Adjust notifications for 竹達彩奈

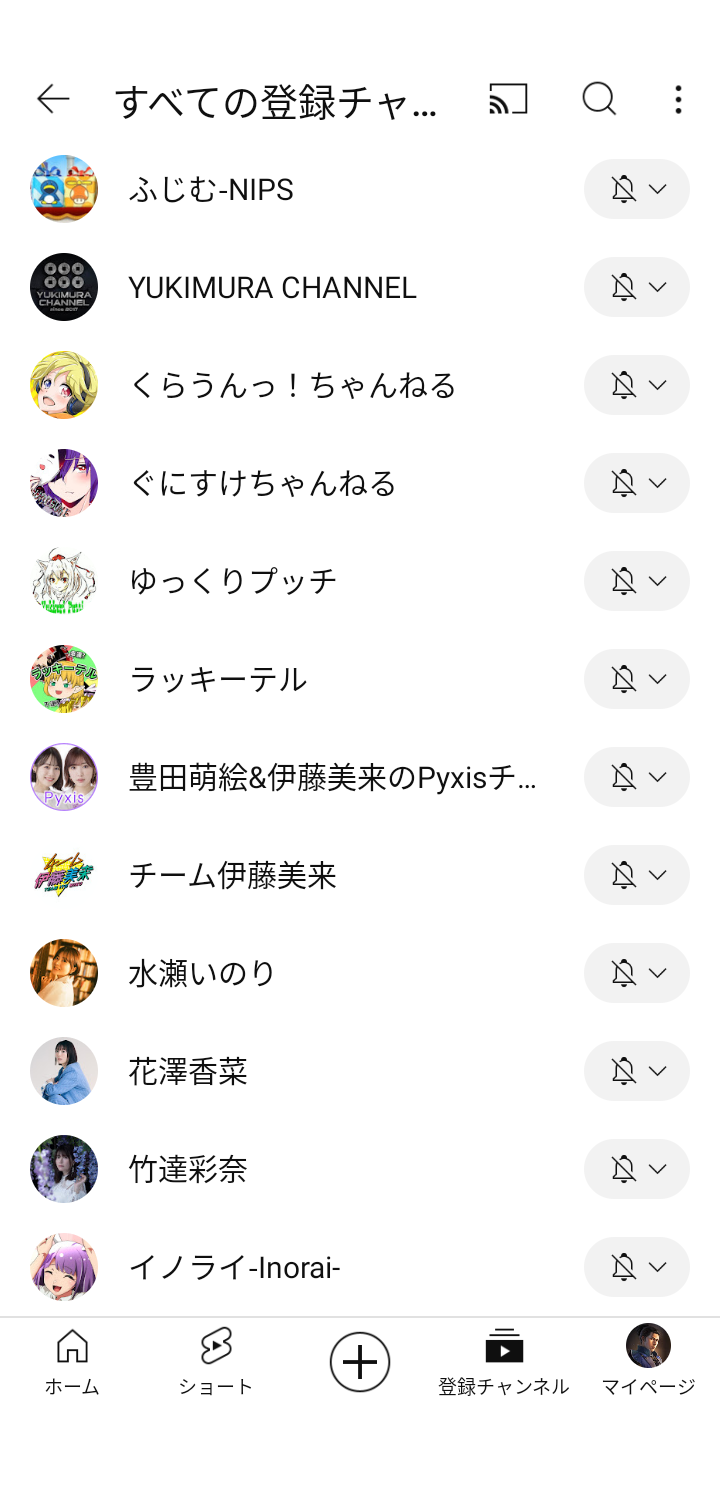click(x=637, y=1169)
